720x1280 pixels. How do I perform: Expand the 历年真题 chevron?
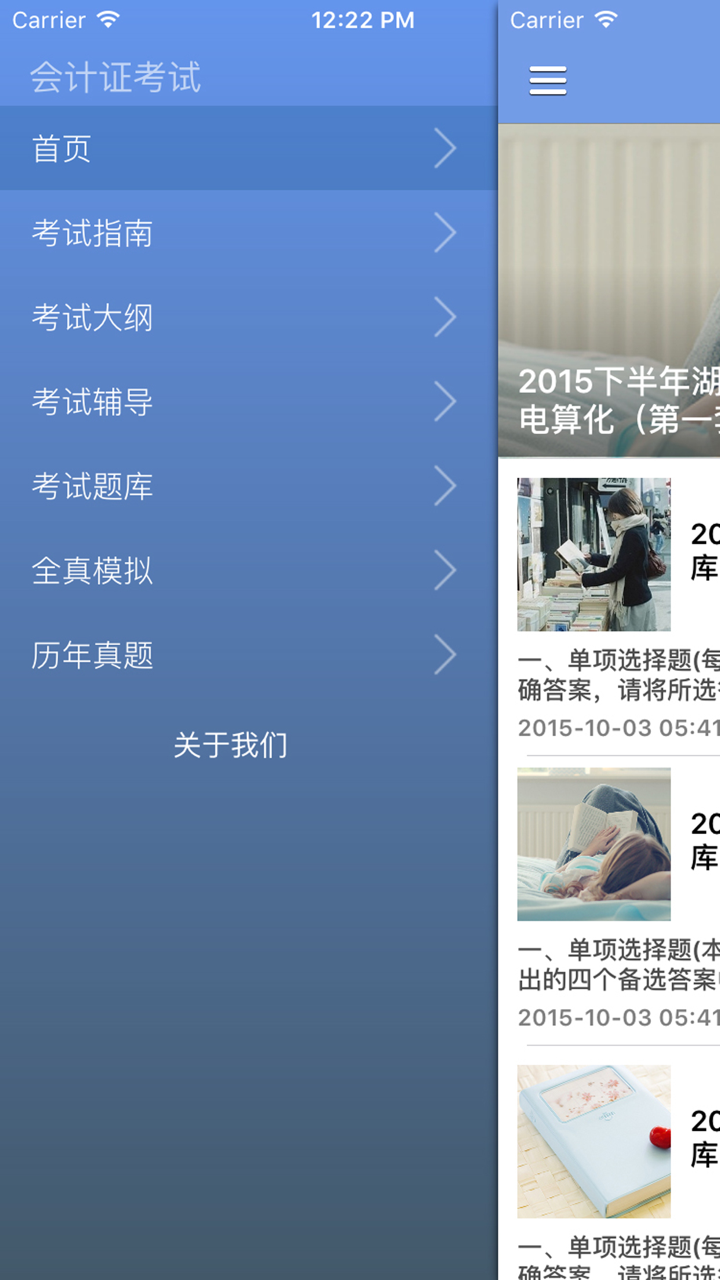[x=445, y=655]
